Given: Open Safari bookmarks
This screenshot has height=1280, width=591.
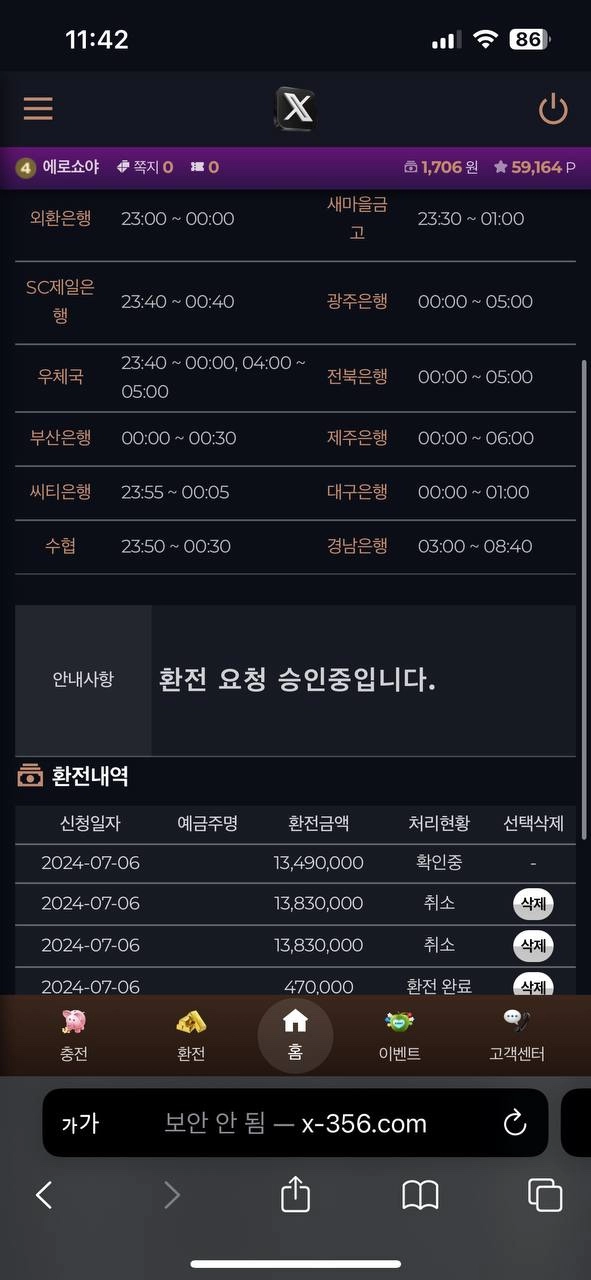Looking at the screenshot, I should [421, 1194].
